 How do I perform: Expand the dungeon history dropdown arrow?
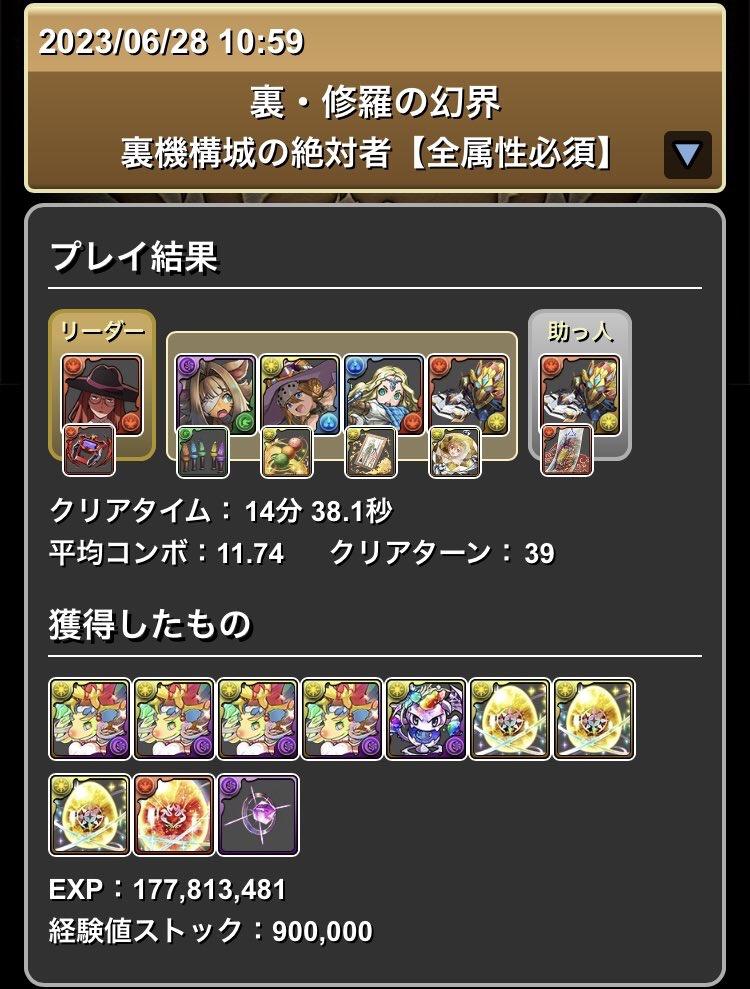pos(687,155)
